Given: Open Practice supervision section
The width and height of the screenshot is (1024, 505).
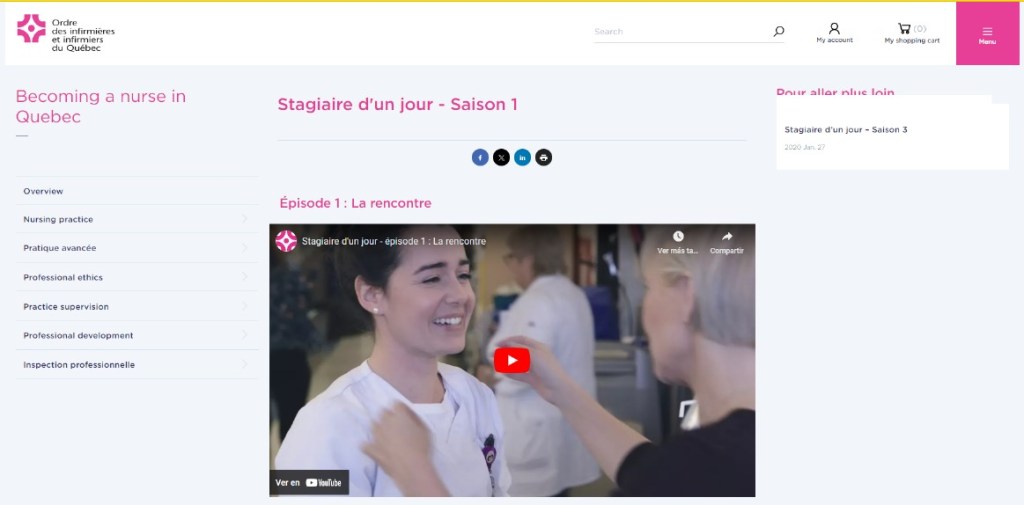Looking at the screenshot, I should [x=135, y=306].
